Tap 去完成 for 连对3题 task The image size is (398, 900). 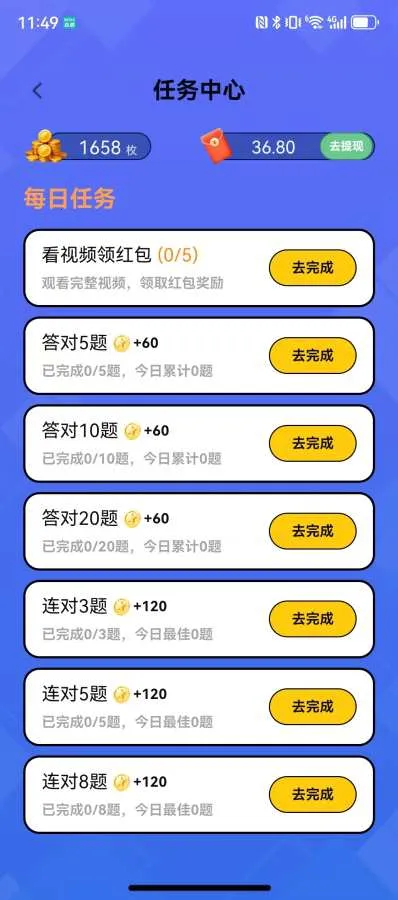(312, 619)
